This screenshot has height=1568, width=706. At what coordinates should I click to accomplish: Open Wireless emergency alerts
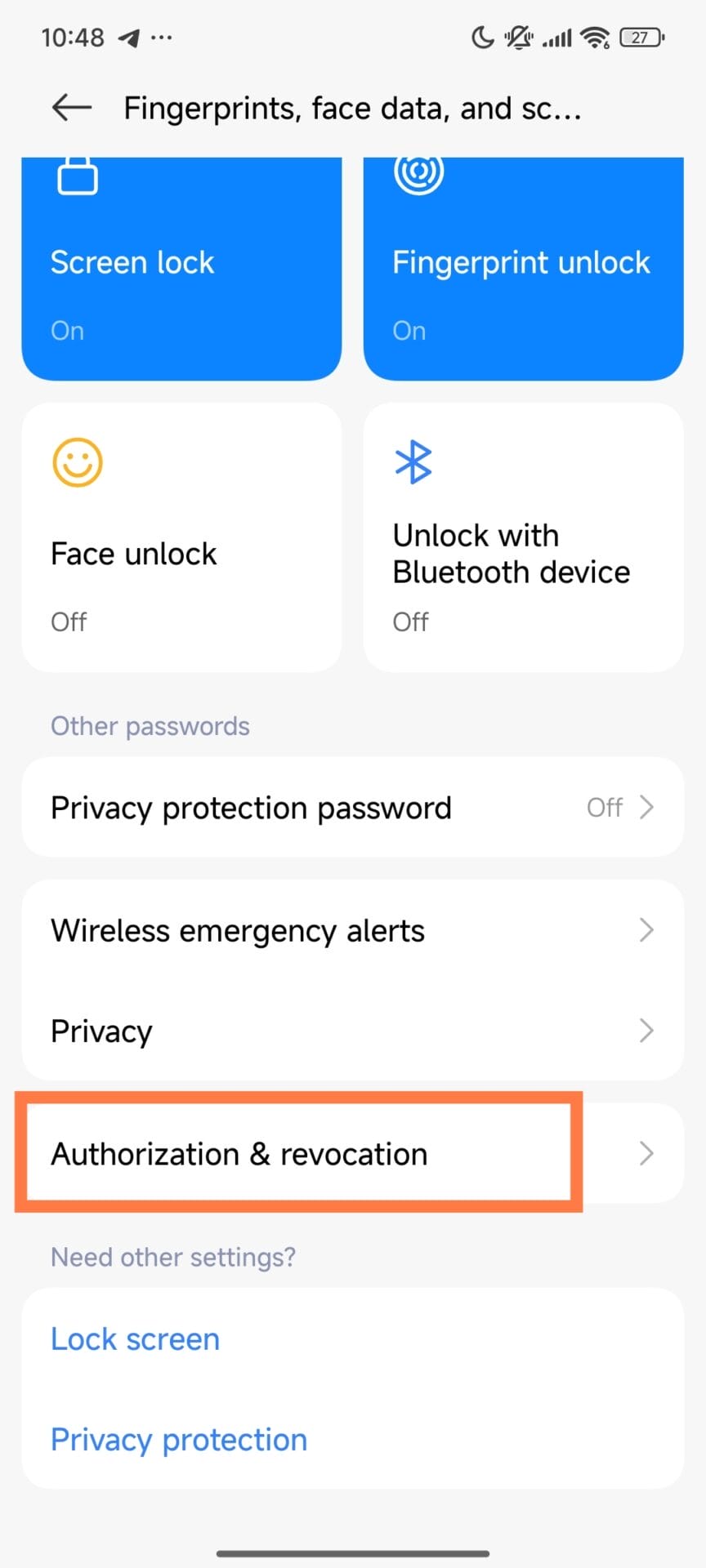(x=352, y=930)
